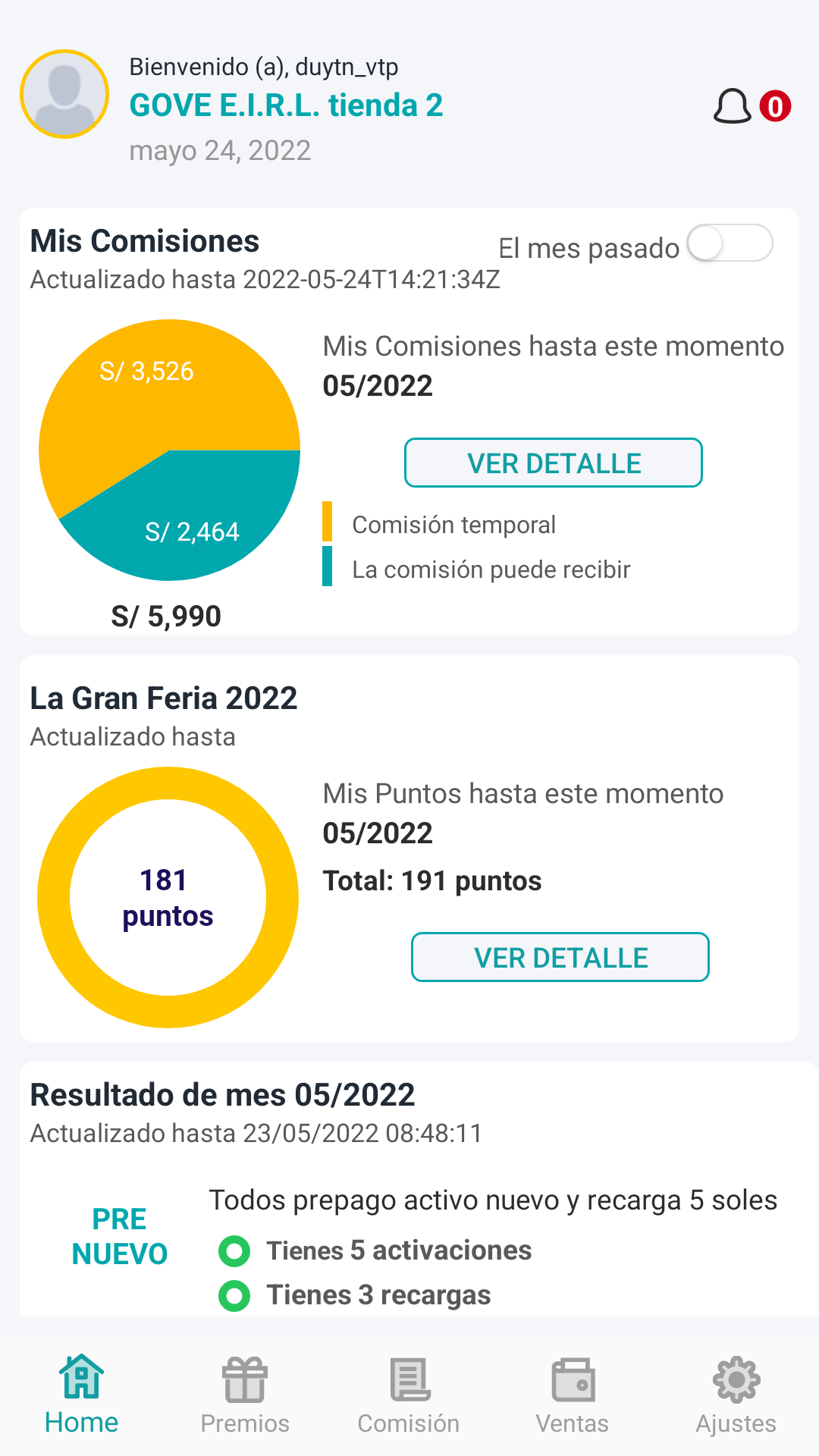Select the Home tab
This screenshot has width=819, height=1456.
[x=81, y=1395]
